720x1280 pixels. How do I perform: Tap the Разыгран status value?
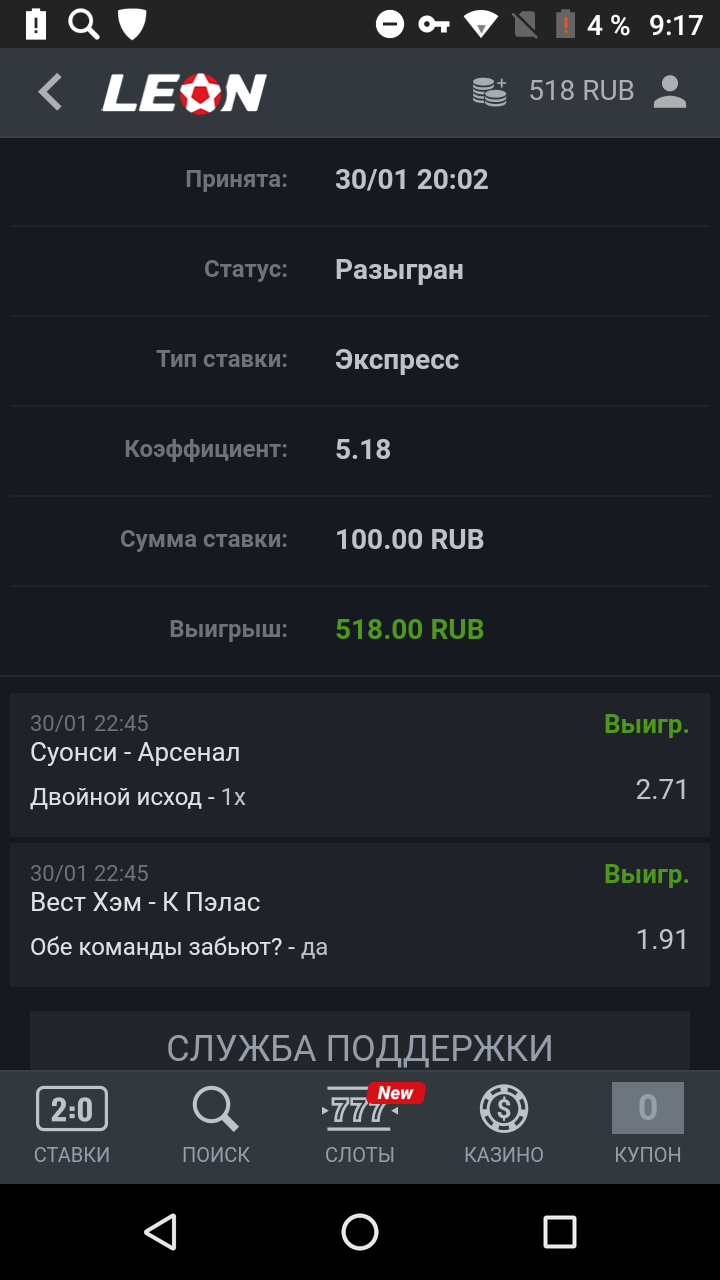[398, 269]
